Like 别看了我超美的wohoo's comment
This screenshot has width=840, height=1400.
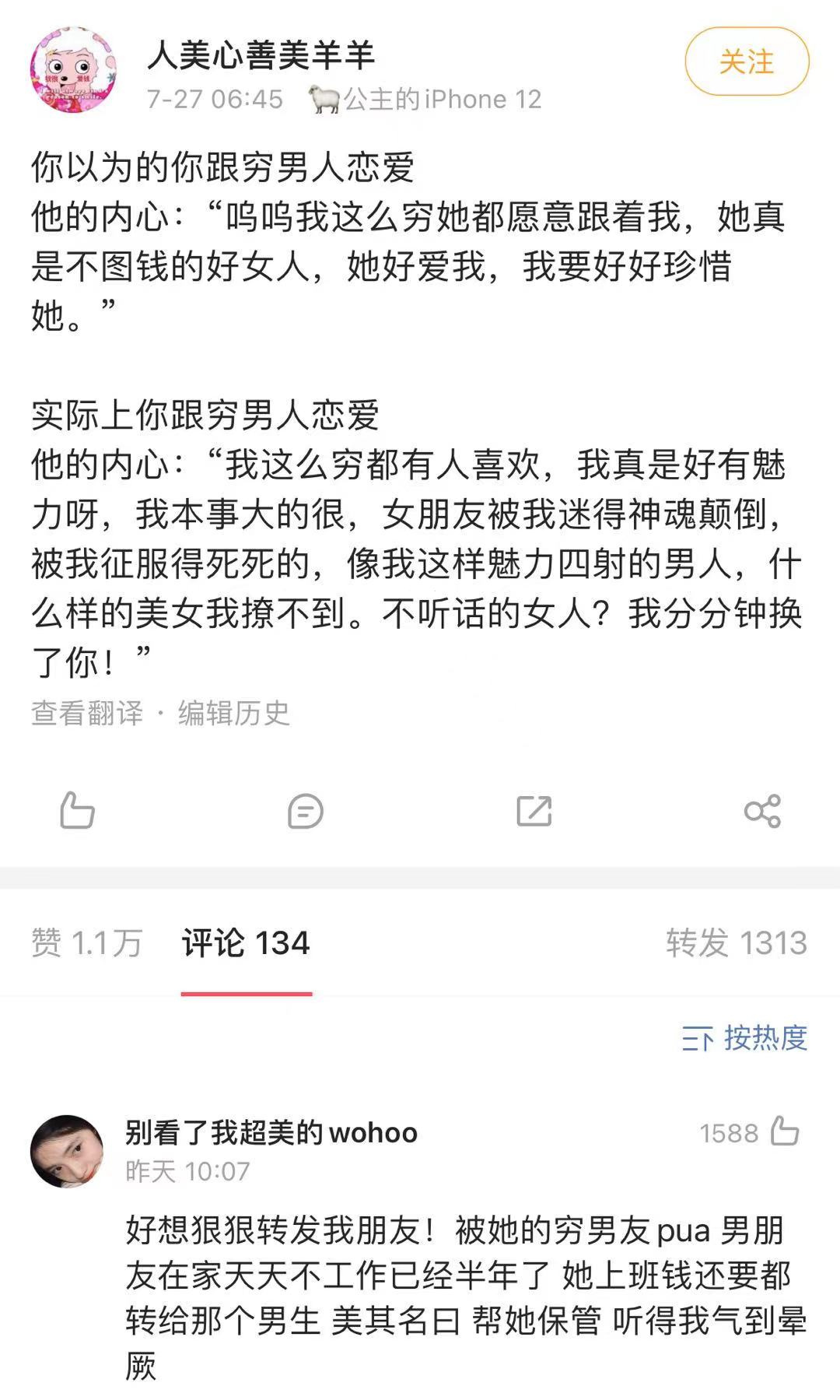point(784,1132)
